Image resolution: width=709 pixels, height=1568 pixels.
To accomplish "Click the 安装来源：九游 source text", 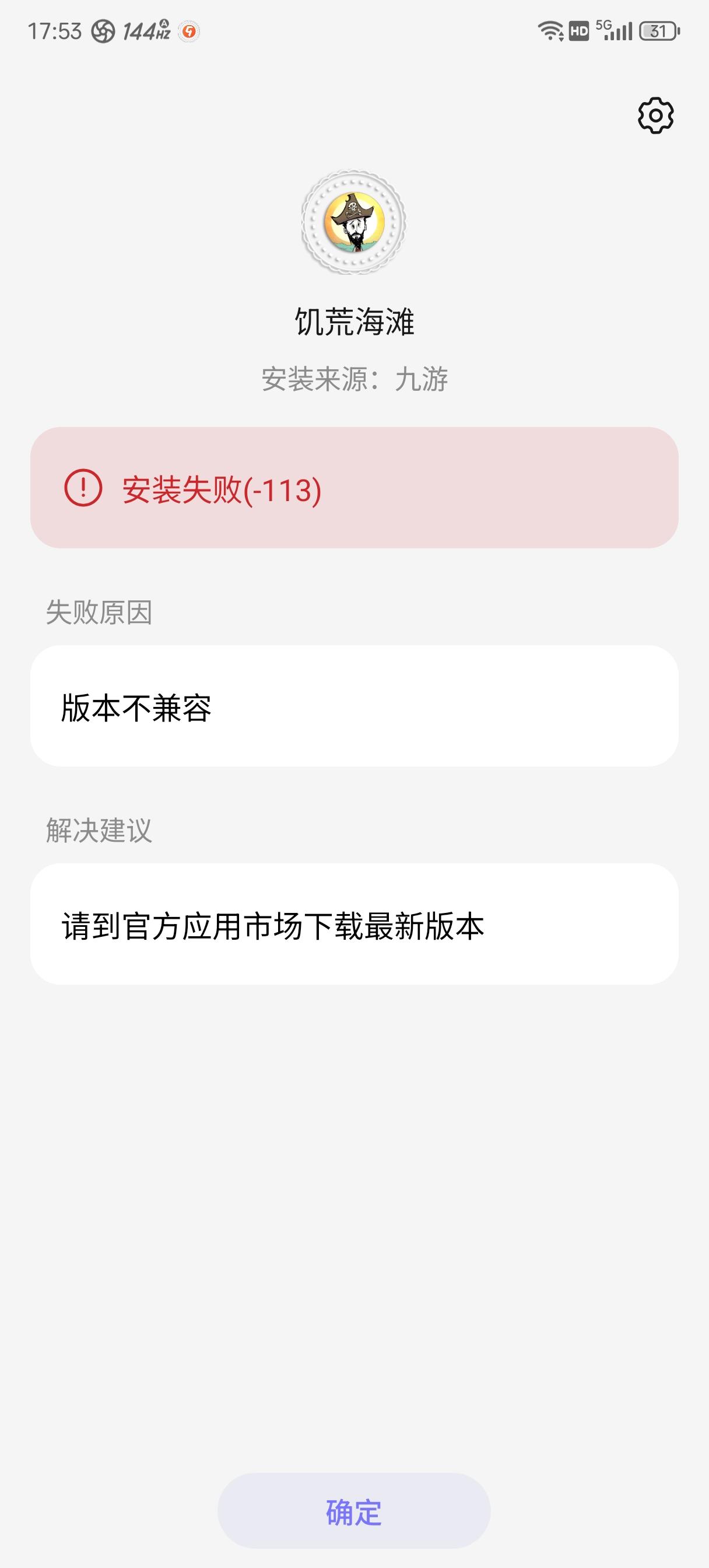I will 354,379.
